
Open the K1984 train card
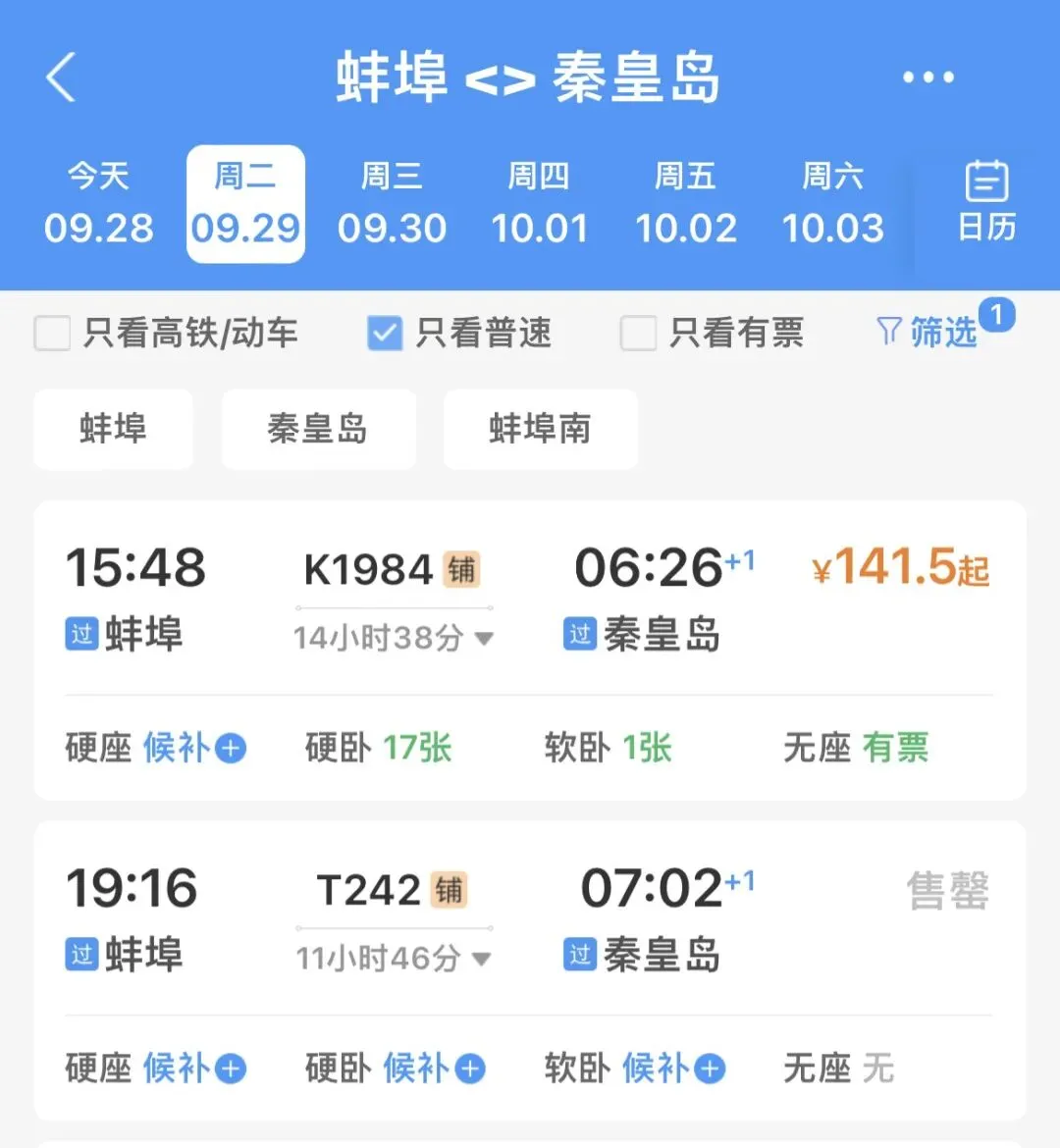click(x=530, y=651)
